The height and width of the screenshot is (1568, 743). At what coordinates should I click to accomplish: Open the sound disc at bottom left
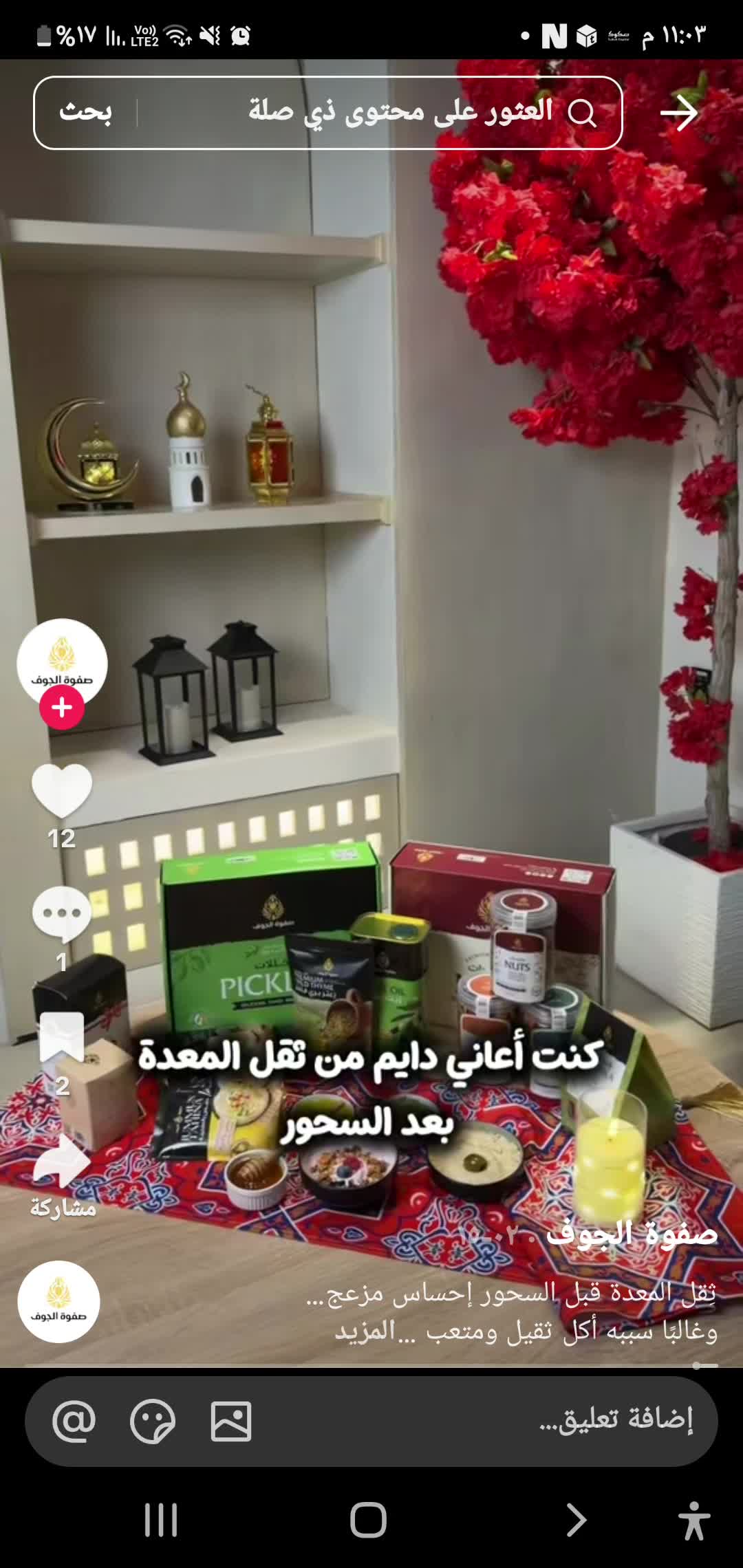(x=58, y=1302)
